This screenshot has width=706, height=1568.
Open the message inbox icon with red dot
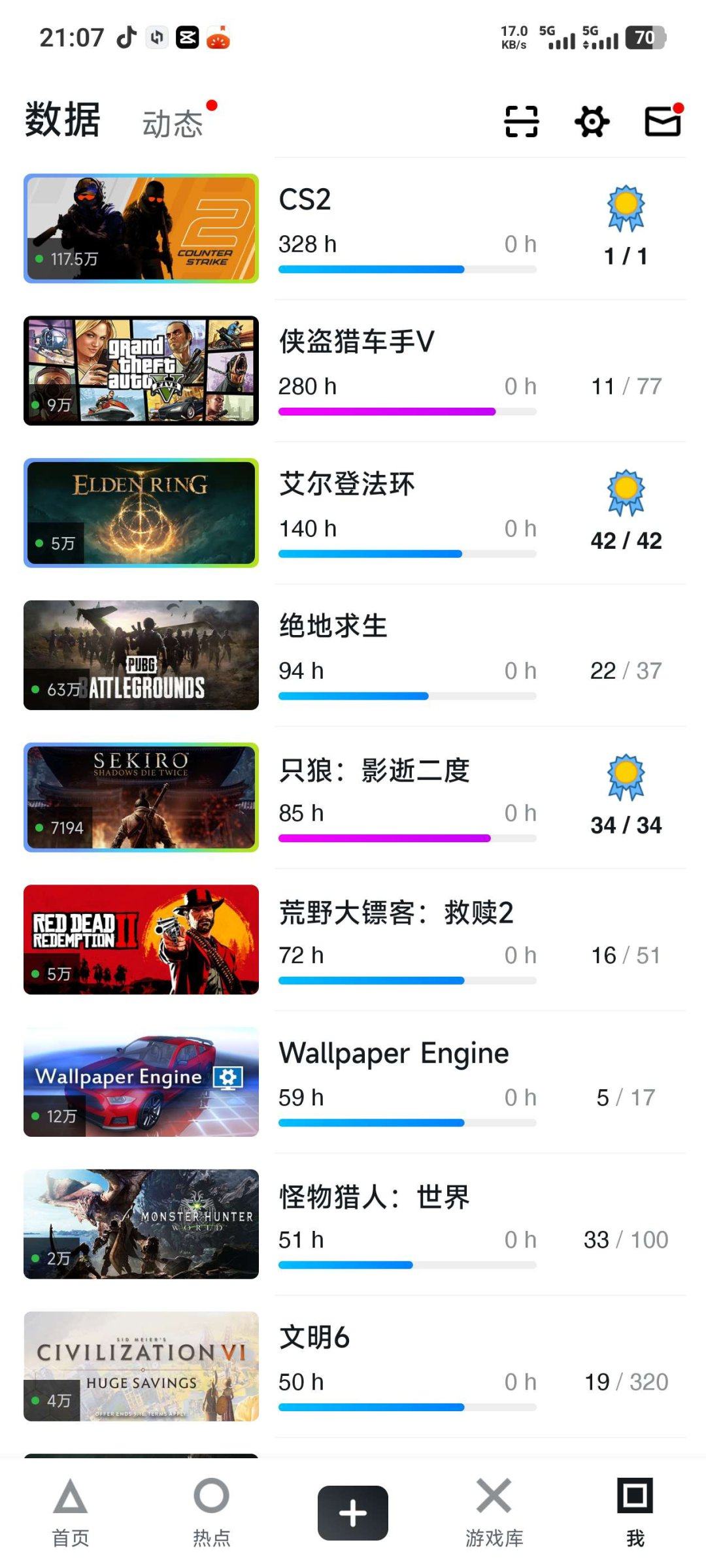(x=662, y=122)
